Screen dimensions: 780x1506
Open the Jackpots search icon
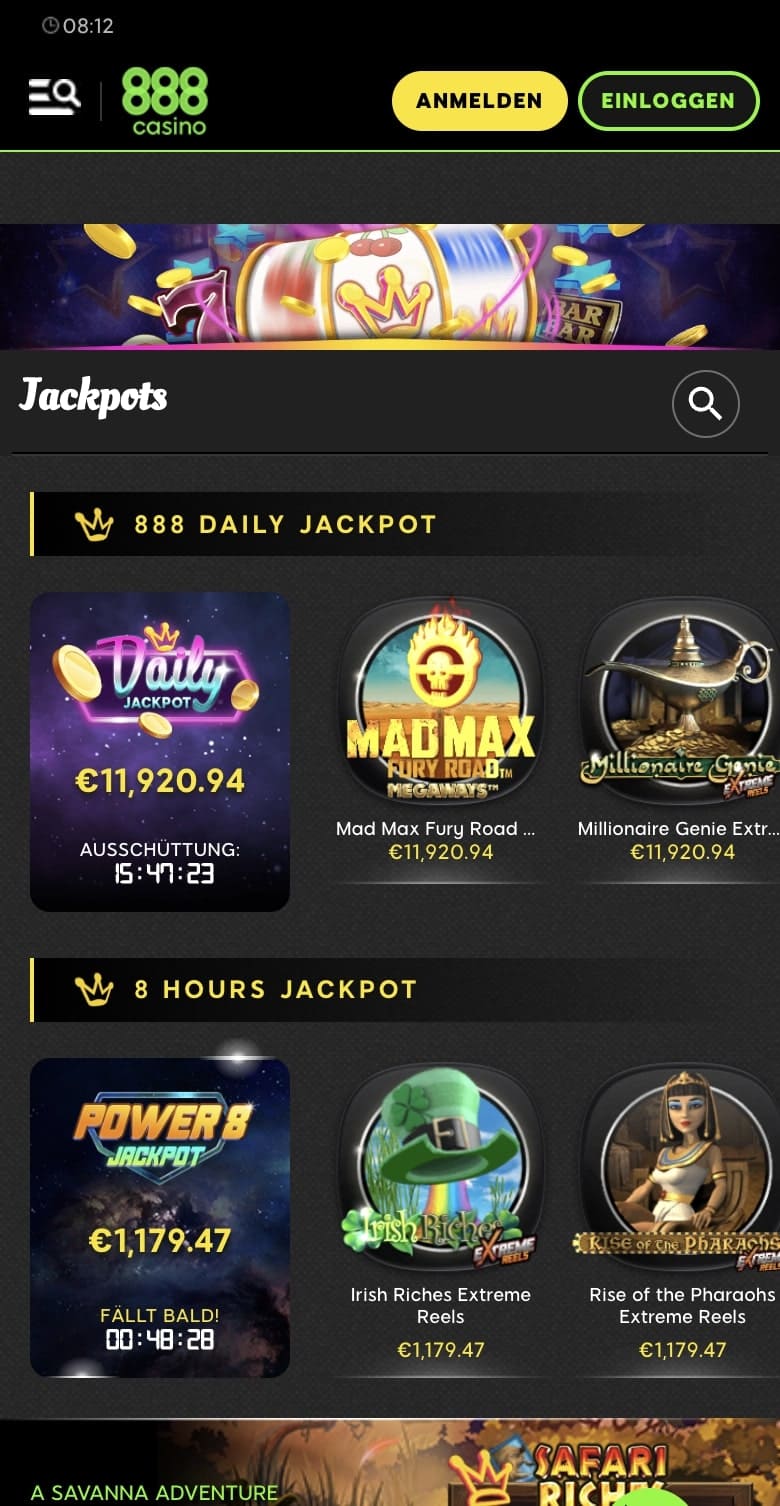click(x=705, y=404)
